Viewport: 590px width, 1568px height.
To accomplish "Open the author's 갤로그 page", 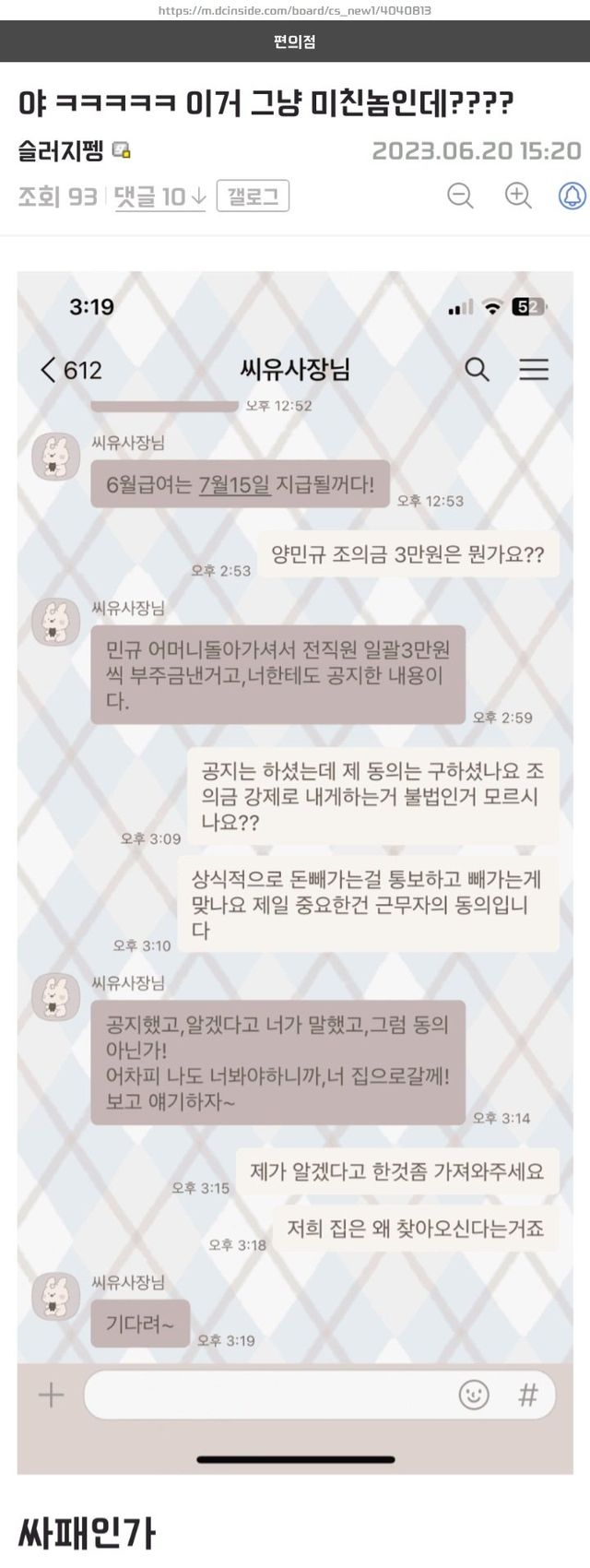I will tap(253, 196).
